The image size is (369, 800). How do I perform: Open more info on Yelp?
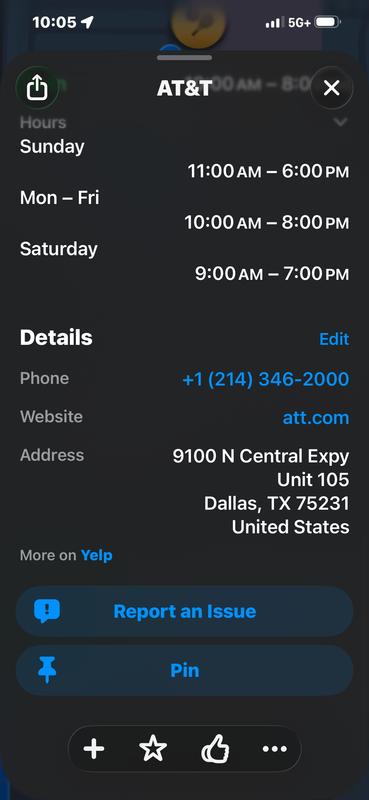(x=96, y=555)
